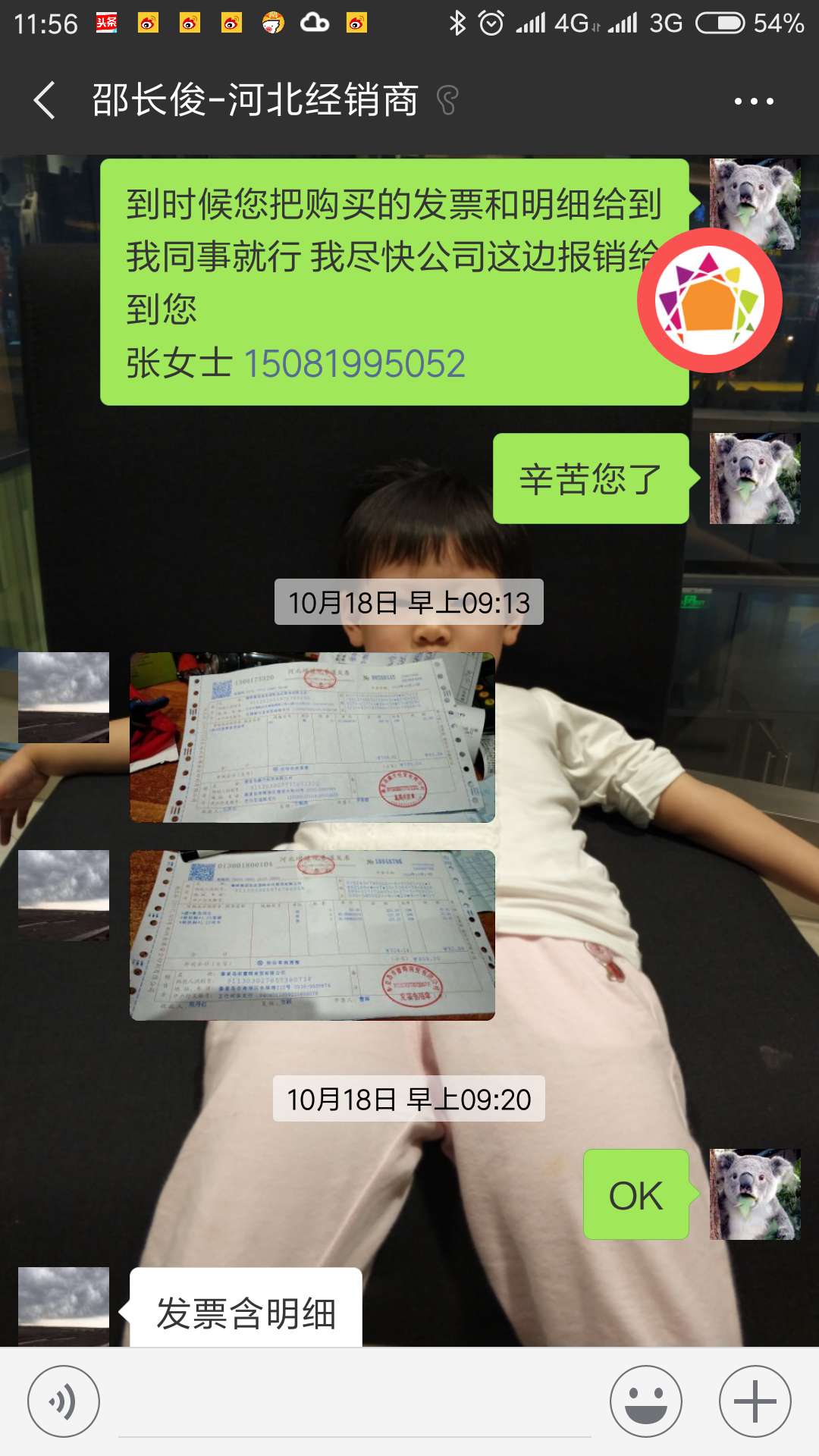Open my koala avatar beside the OK message

[755, 1194]
